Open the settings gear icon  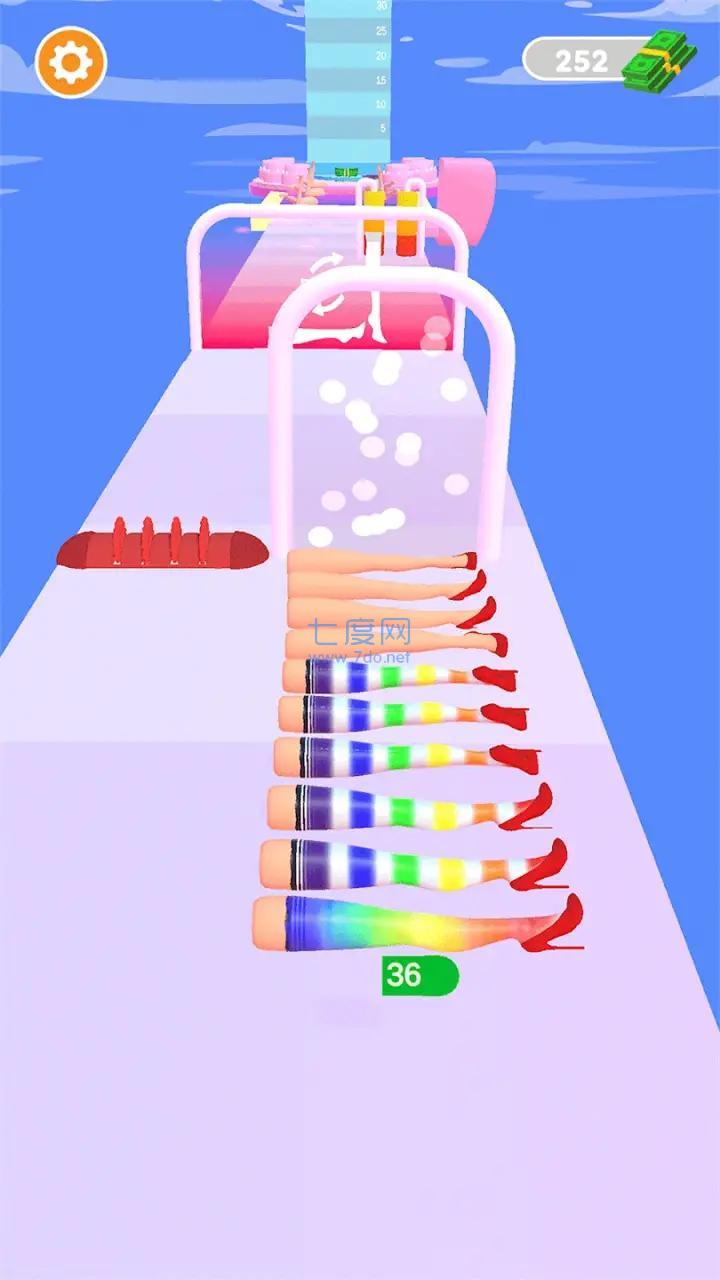[70, 63]
